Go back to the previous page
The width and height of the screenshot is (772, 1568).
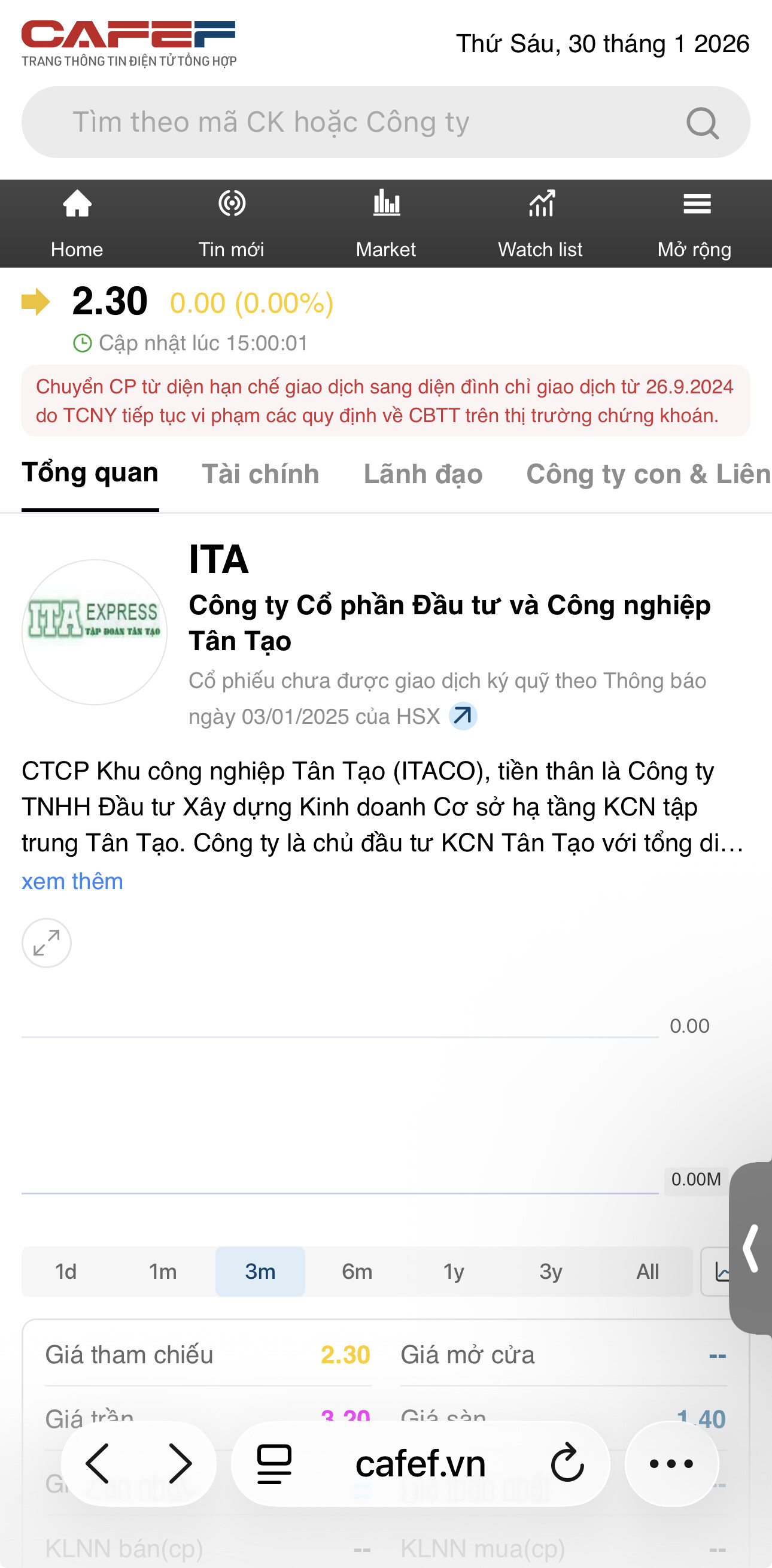tap(98, 1463)
